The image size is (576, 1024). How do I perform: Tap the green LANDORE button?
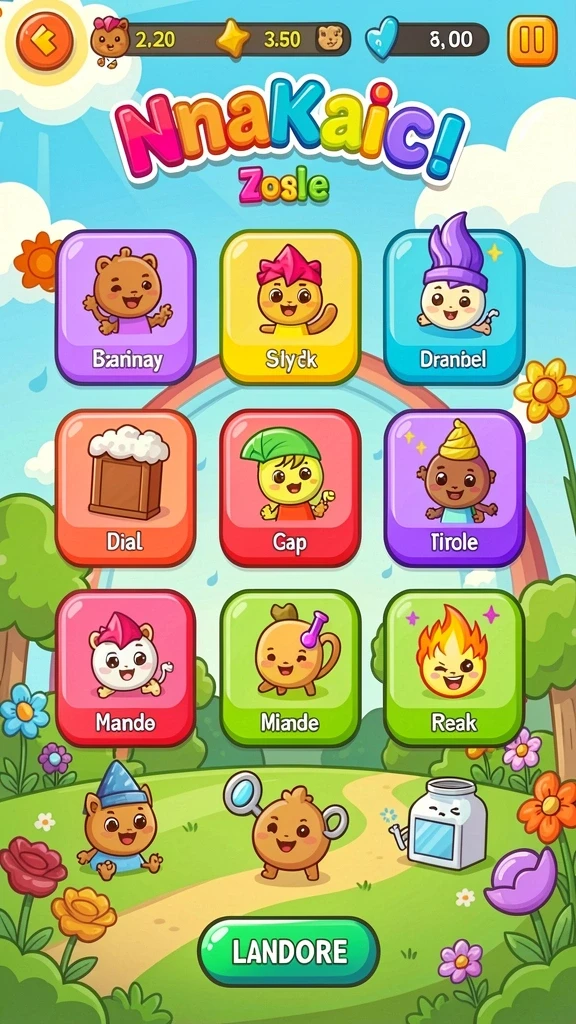289,952
